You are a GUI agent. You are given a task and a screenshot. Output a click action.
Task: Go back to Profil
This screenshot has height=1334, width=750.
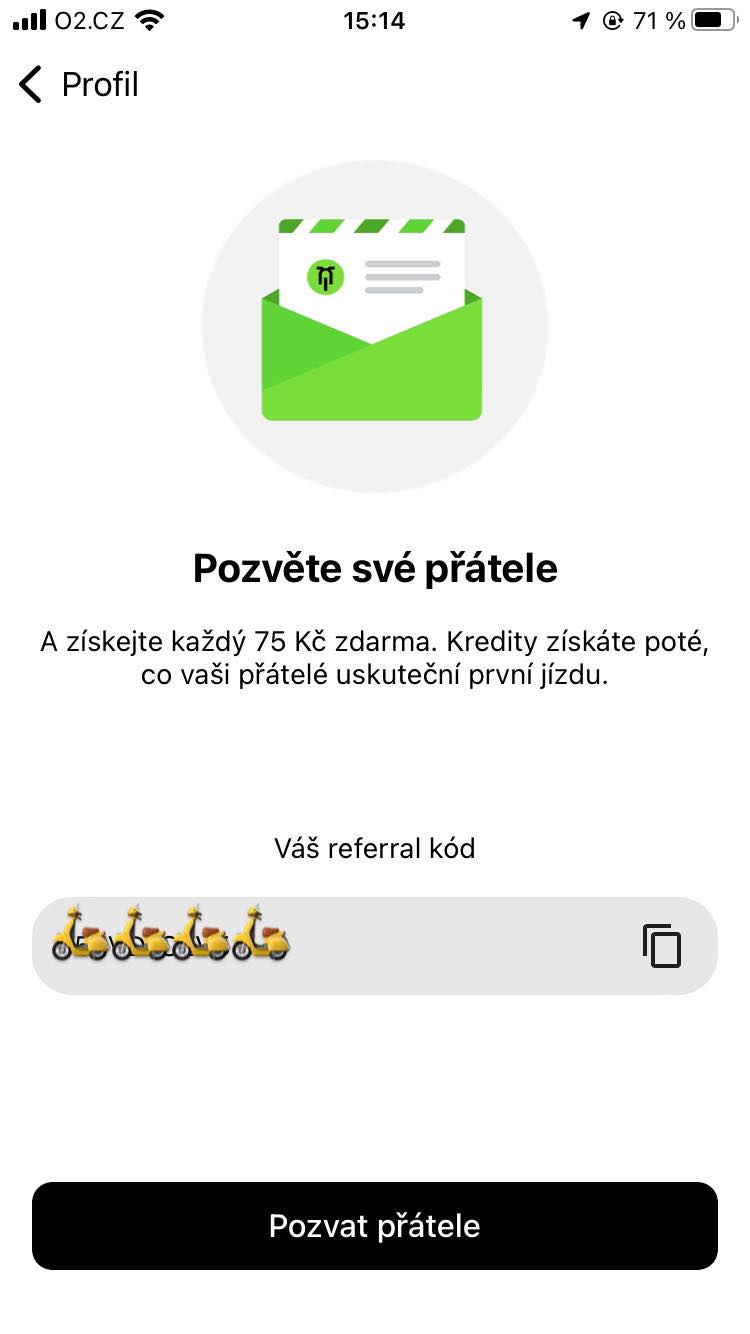[x=78, y=85]
